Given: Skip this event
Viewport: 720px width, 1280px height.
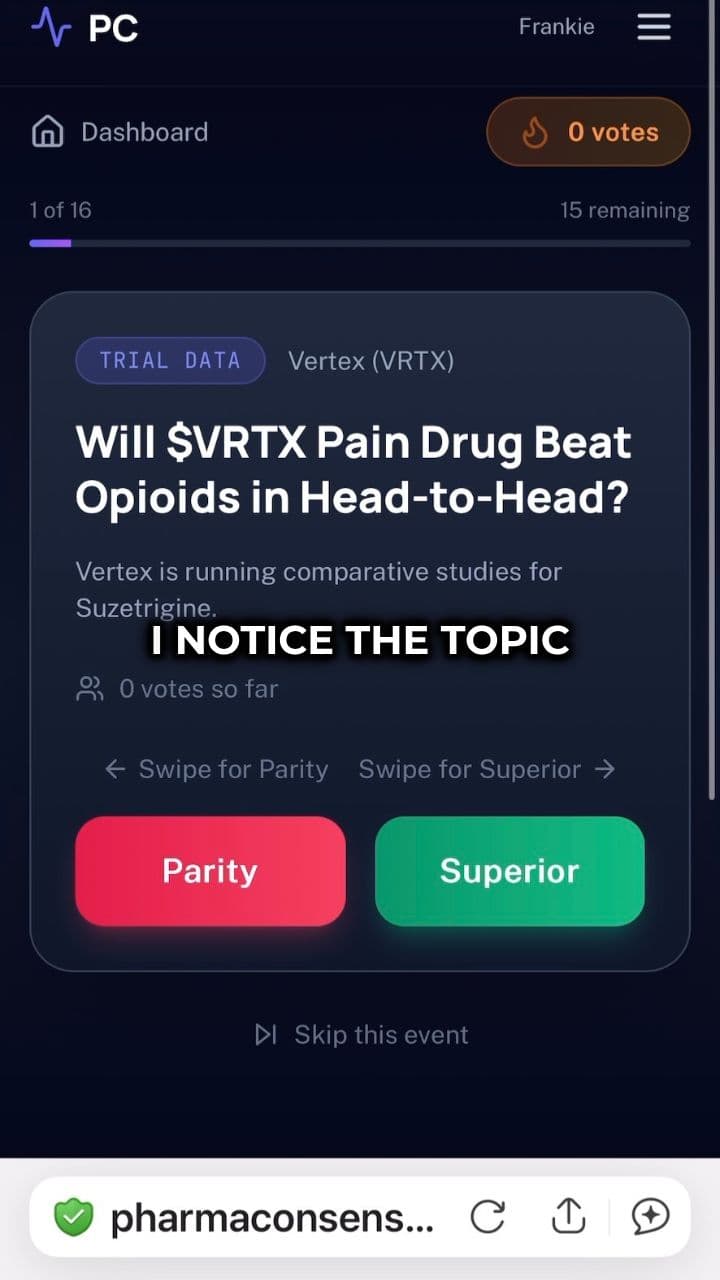Looking at the screenshot, I should 382,1034.
